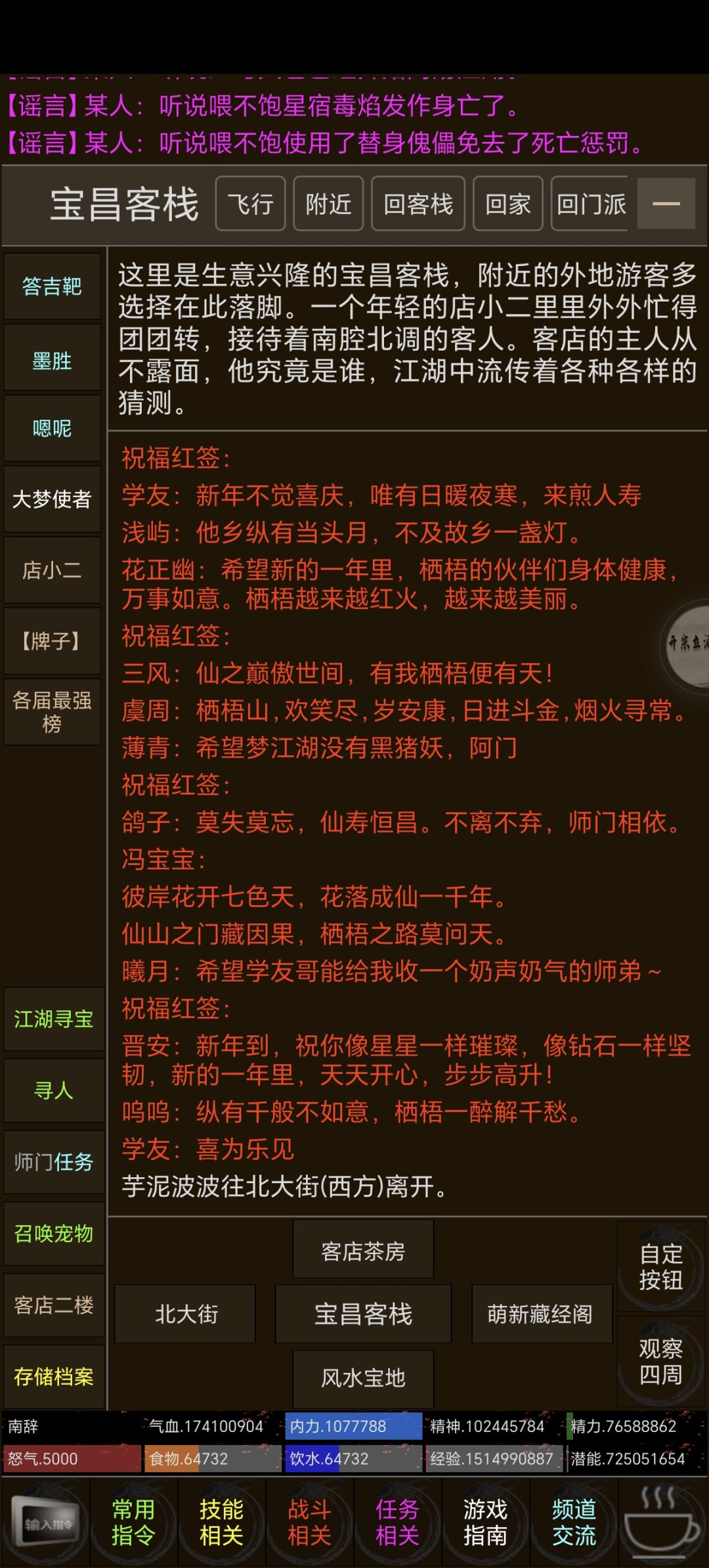Go upstairs via 客店二楼

click(x=54, y=1305)
